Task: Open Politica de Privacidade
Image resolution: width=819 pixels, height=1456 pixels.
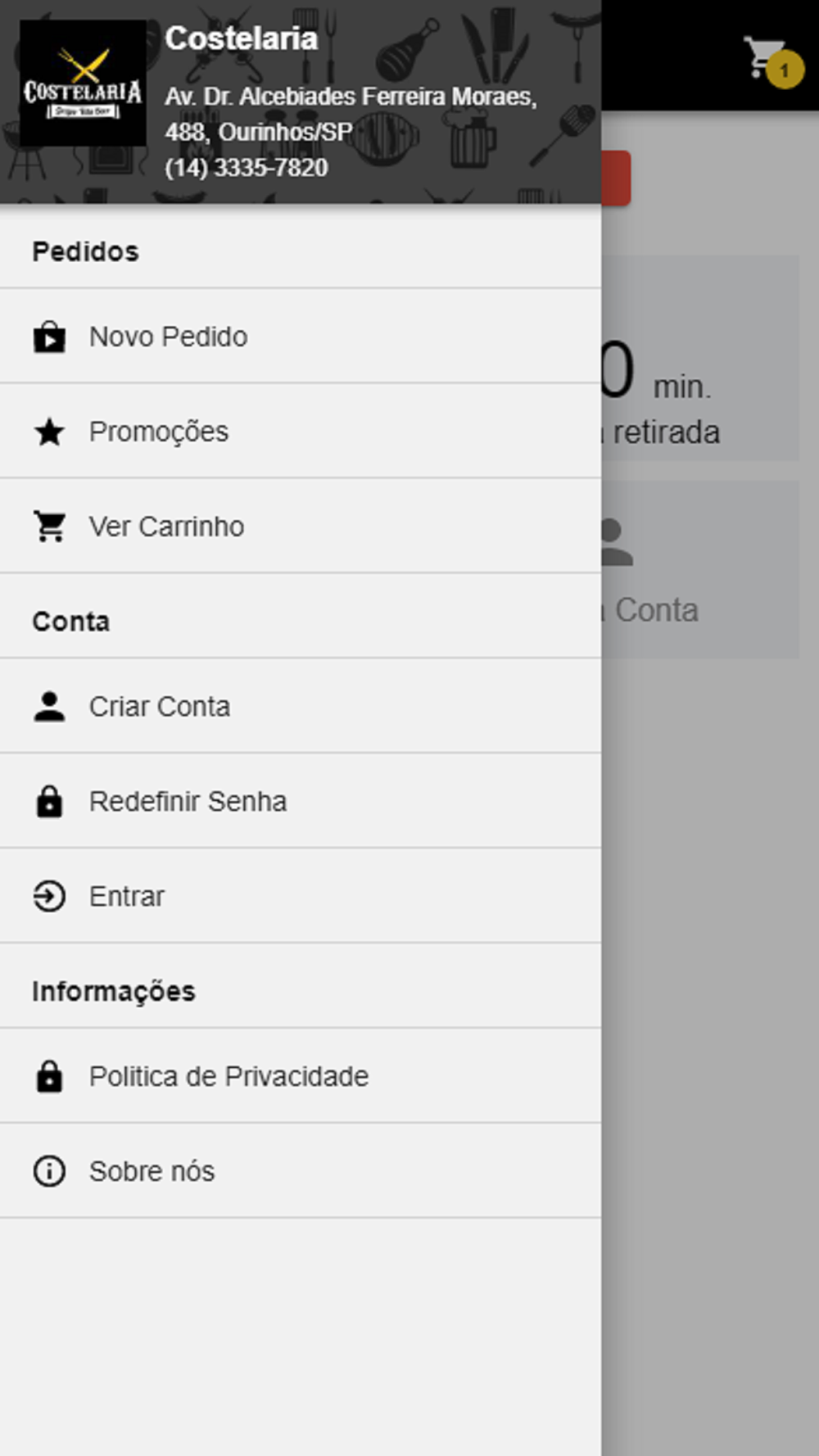Action: [300, 1077]
